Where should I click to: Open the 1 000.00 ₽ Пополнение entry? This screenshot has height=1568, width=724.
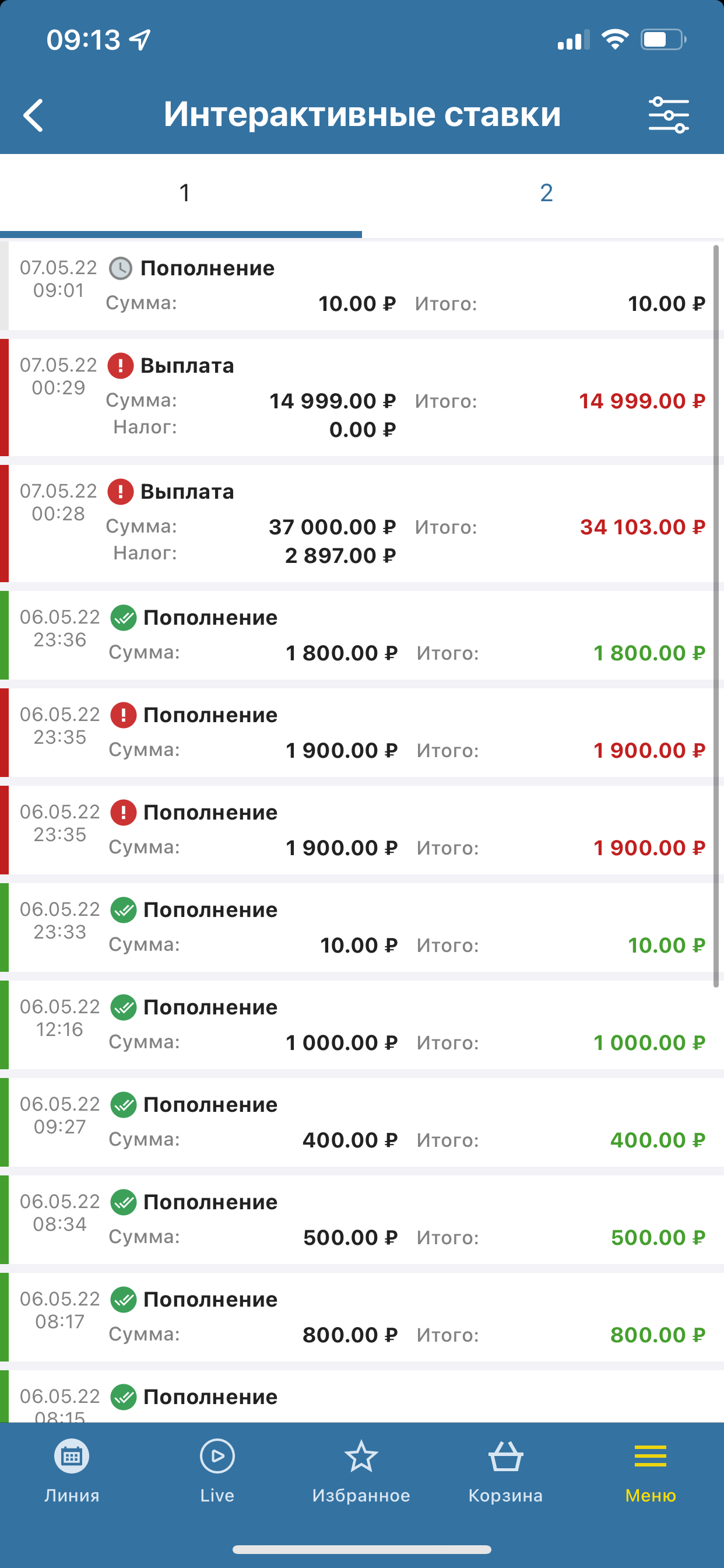pyautogui.click(x=362, y=1025)
